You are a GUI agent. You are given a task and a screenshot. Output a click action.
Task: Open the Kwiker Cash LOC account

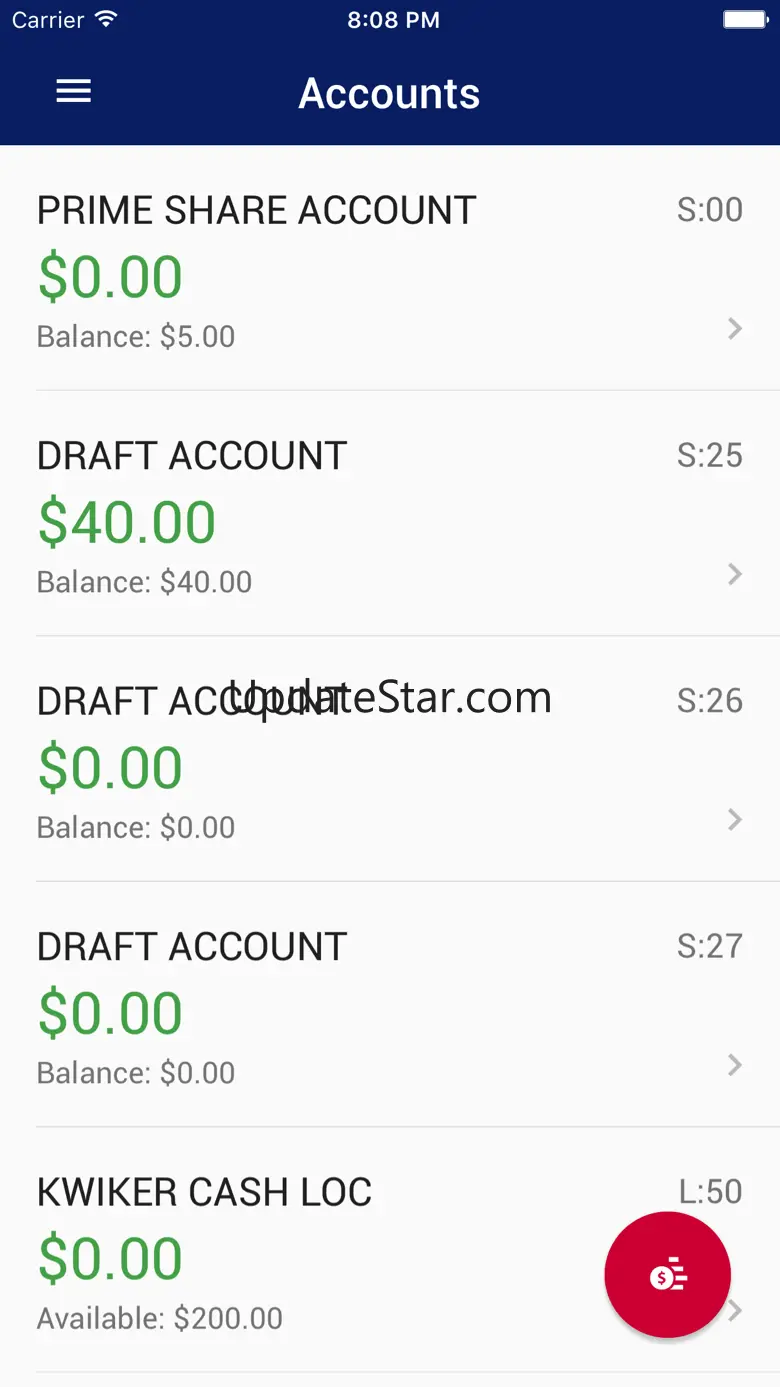coord(300,1252)
